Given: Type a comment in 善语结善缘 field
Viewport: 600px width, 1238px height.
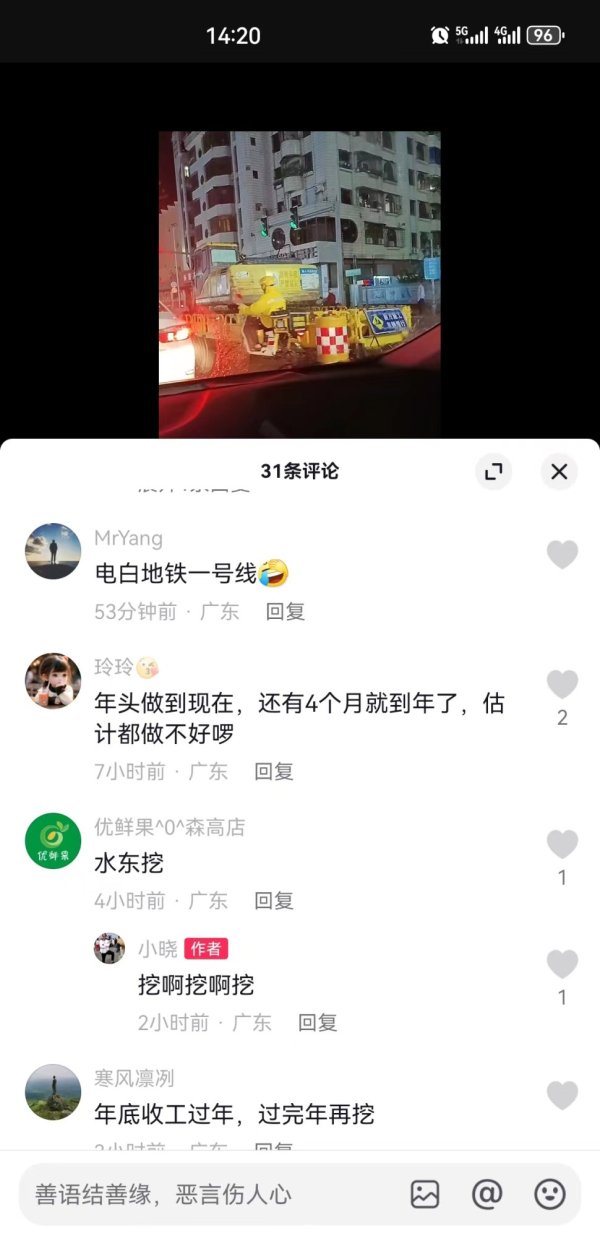Looking at the screenshot, I should tap(200, 1194).
